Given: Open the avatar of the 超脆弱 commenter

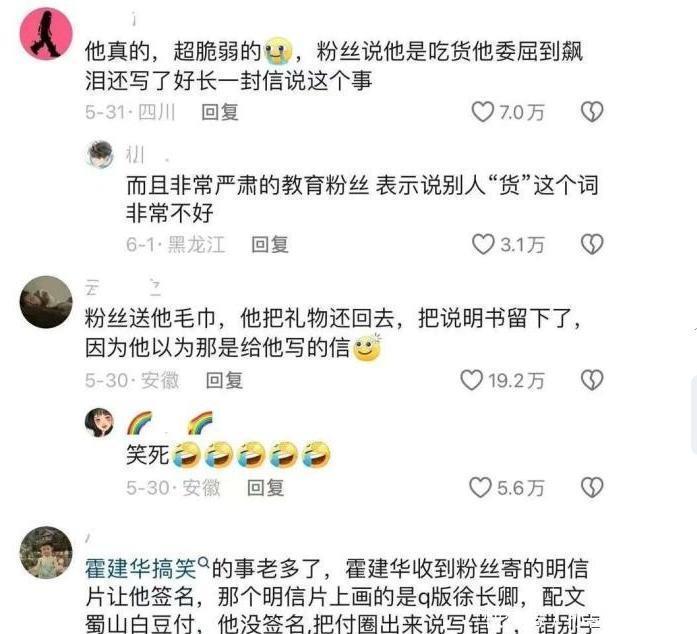Looking at the screenshot, I should (46, 33).
